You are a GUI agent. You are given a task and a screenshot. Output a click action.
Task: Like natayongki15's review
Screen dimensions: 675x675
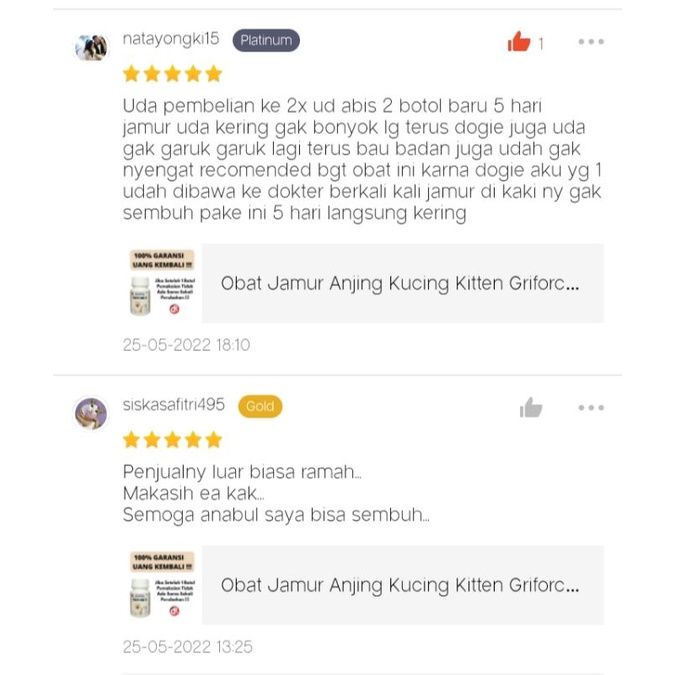click(519, 42)
